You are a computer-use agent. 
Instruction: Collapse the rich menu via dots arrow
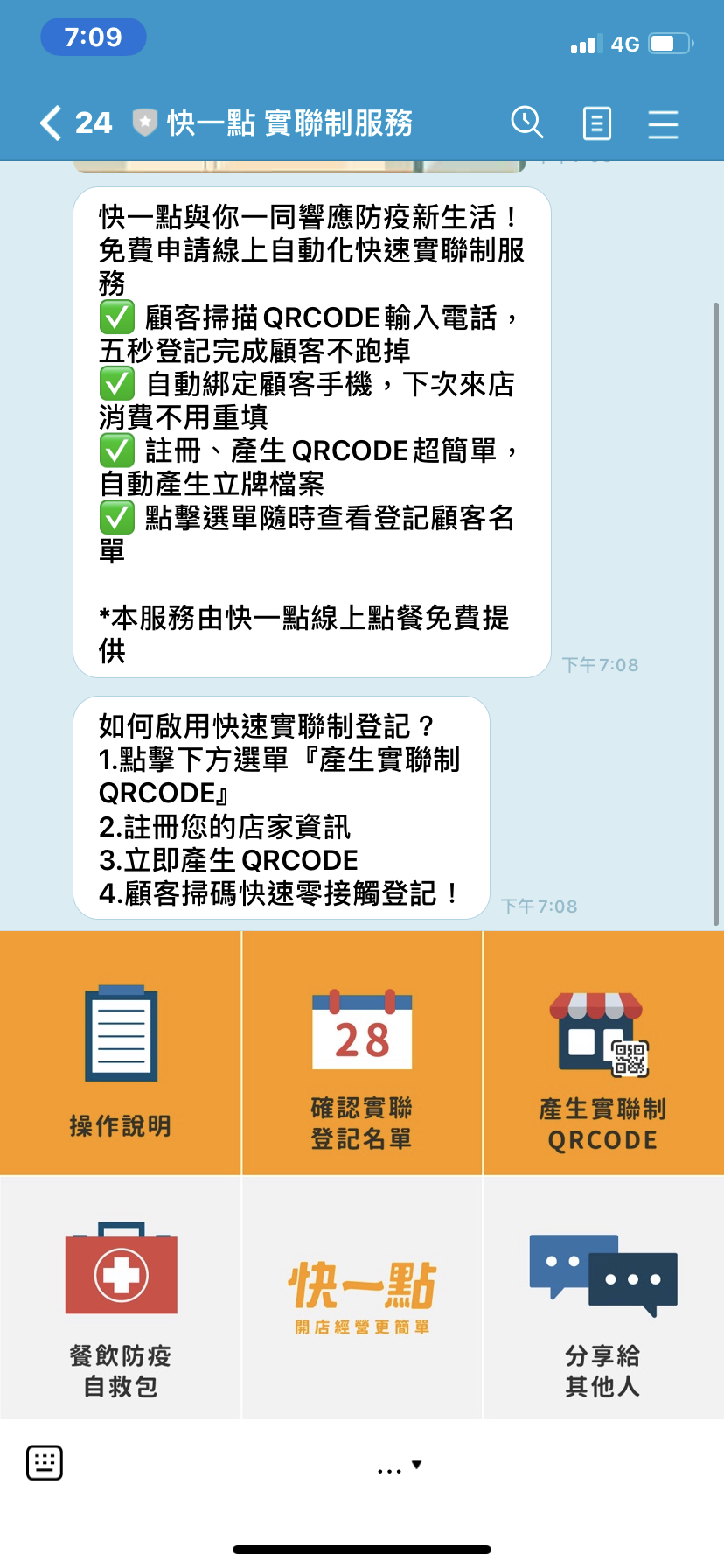400,1466
